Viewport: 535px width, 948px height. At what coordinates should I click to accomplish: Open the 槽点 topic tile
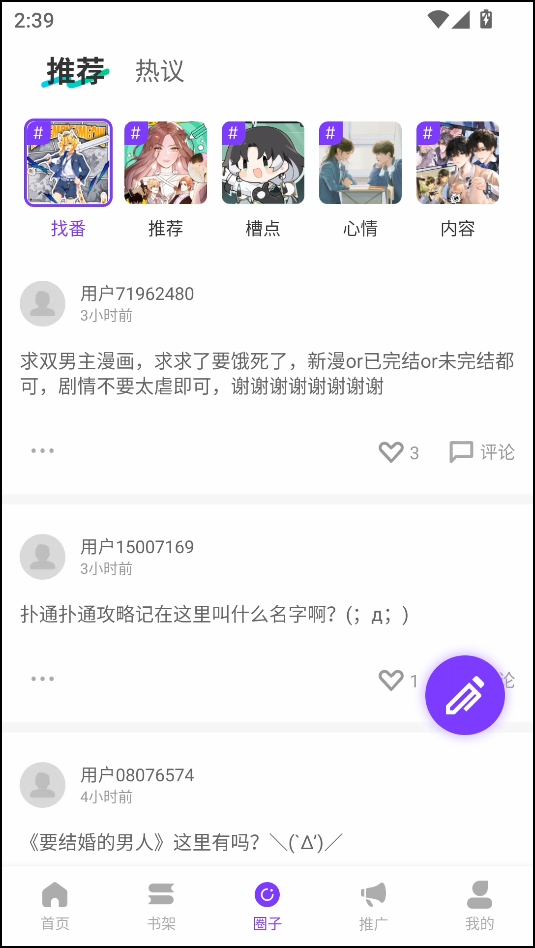coord(263,179)
